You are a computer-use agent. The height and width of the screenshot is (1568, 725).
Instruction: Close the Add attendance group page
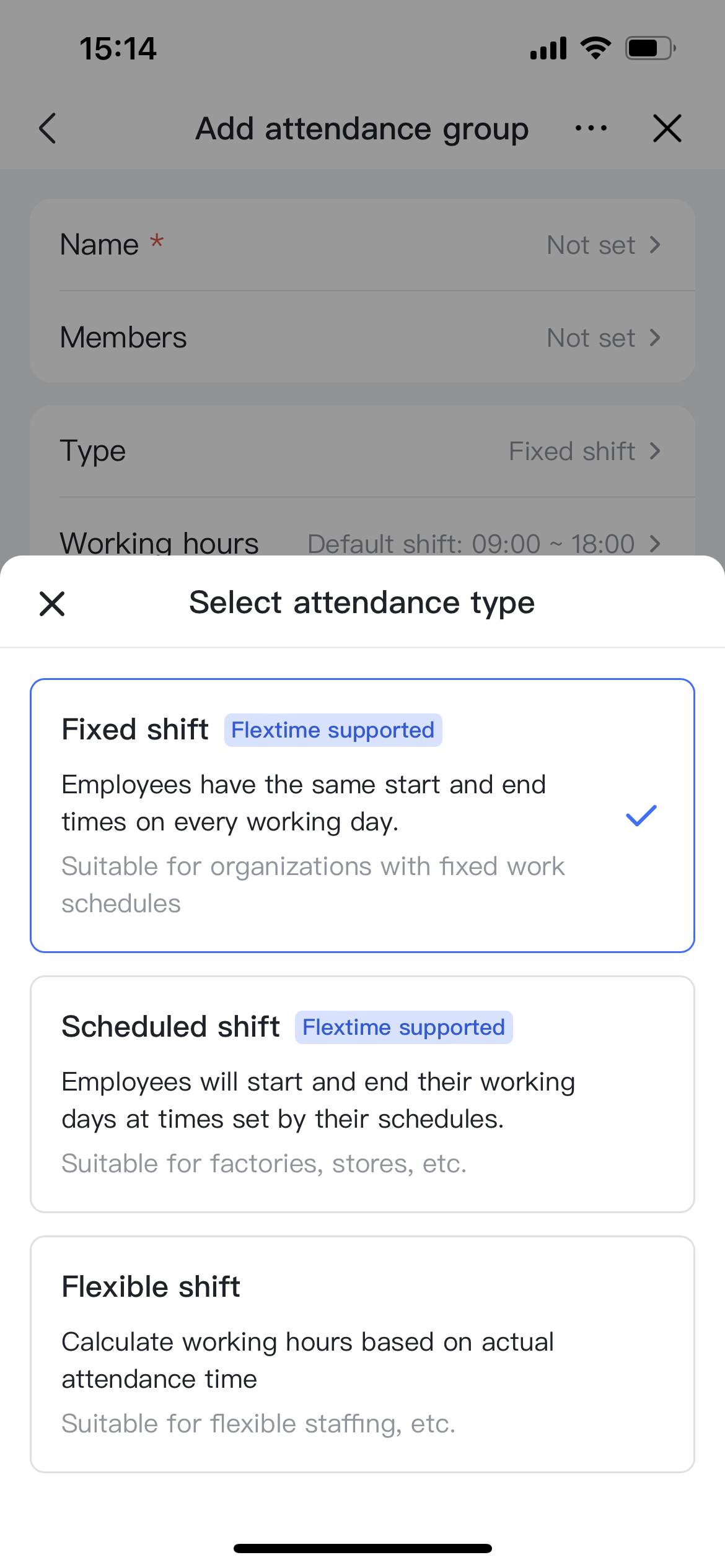click(x=667, y=129)
